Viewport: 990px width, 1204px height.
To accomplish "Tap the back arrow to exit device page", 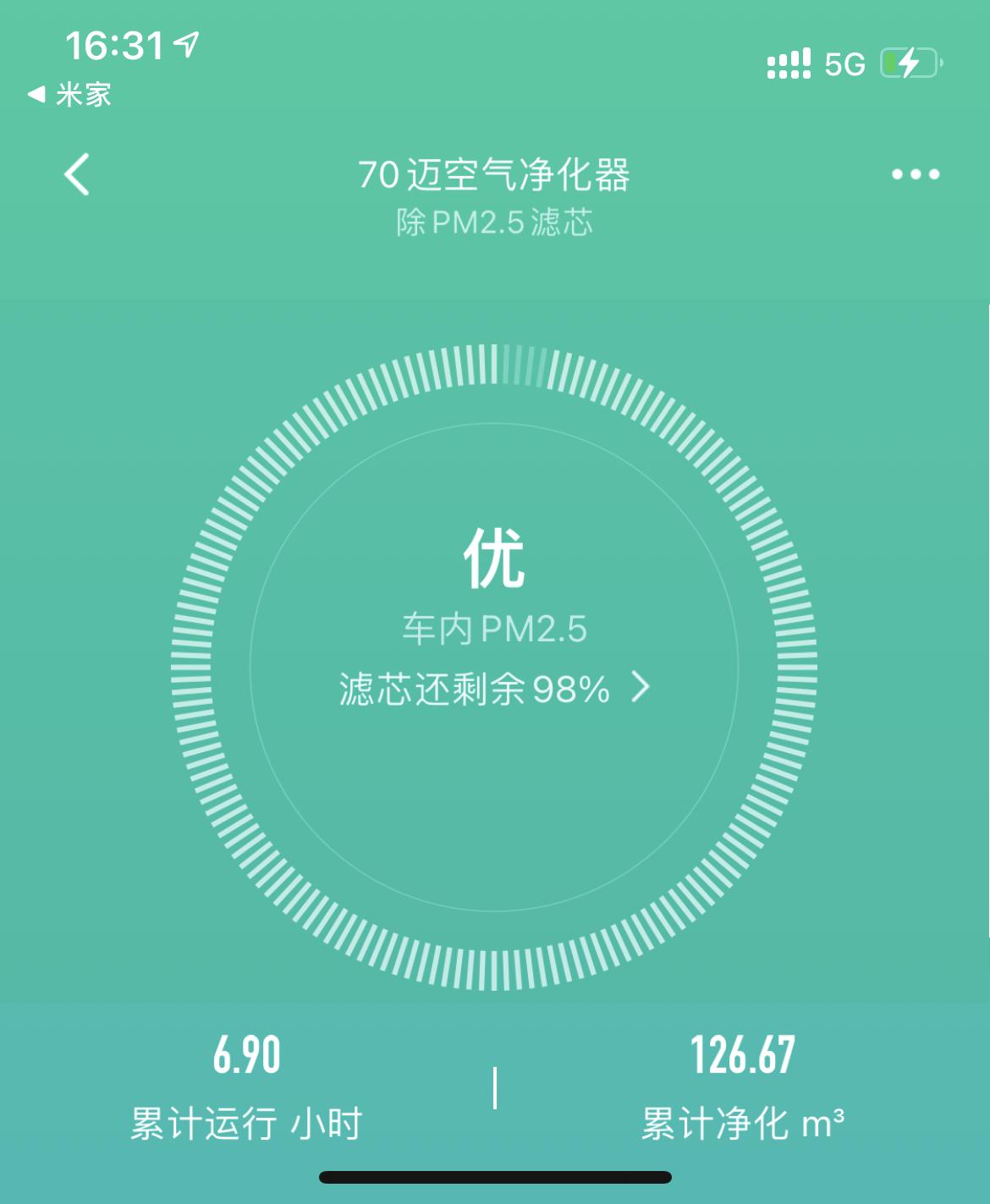I will 76,174.
